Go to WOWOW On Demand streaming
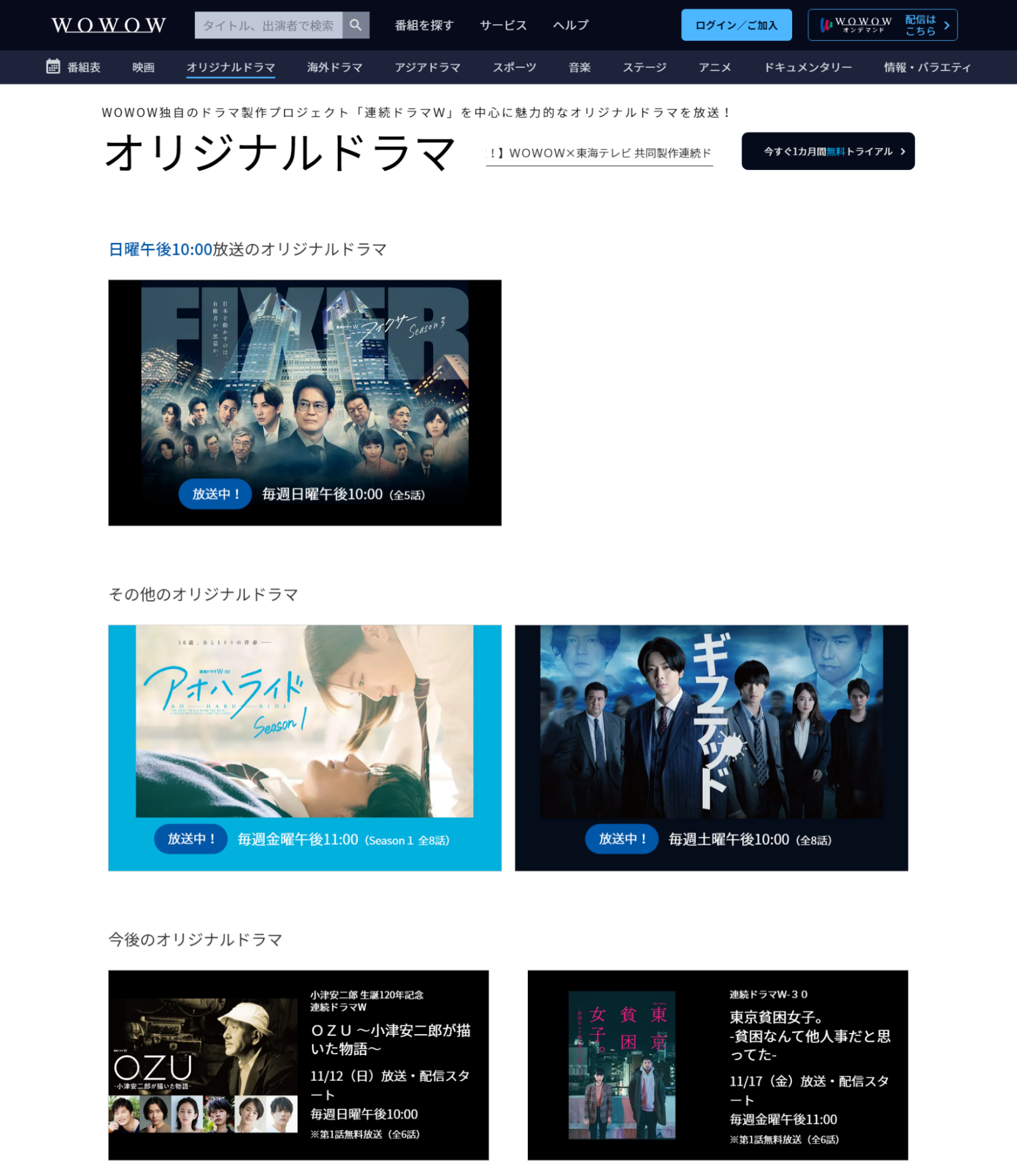 point(882,25)
